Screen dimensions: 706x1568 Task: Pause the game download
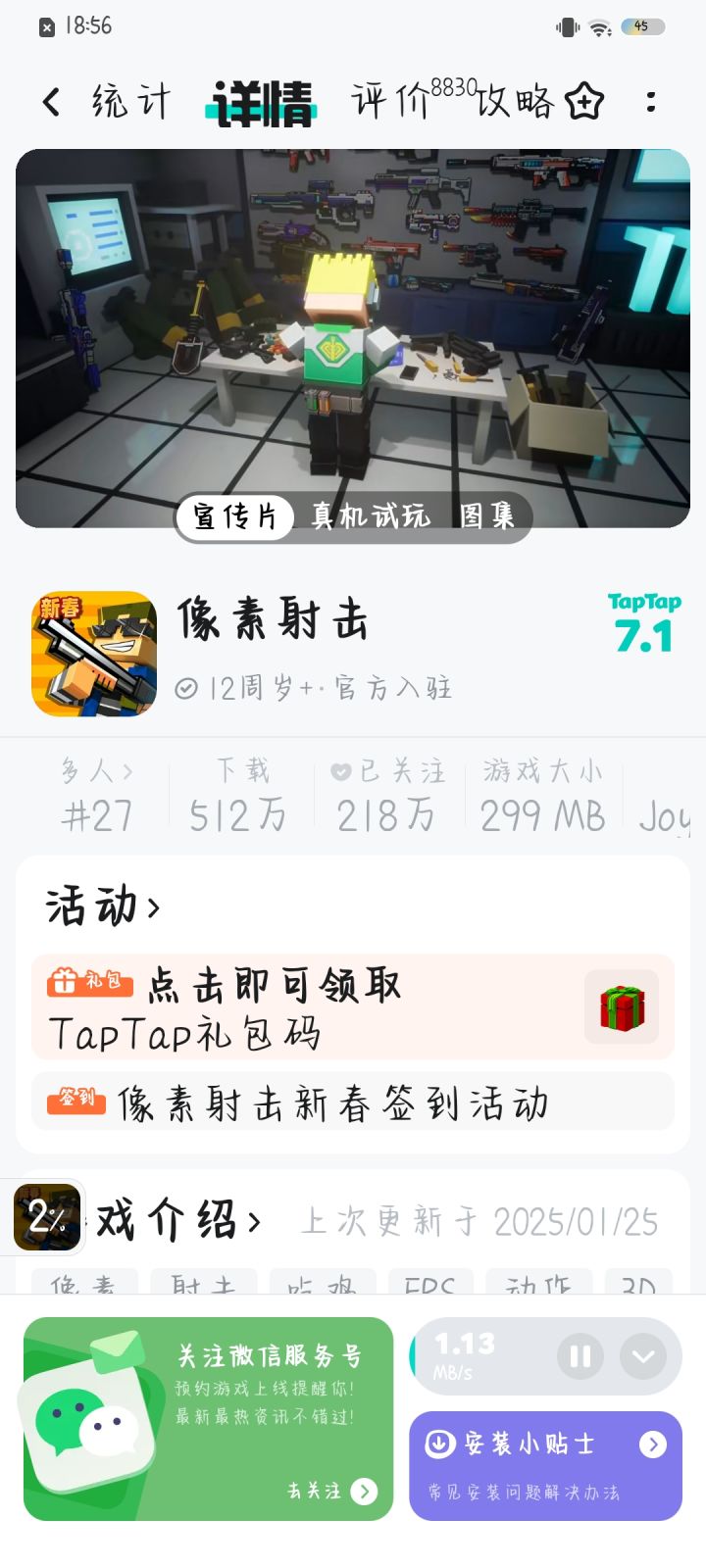[580, 1355]
